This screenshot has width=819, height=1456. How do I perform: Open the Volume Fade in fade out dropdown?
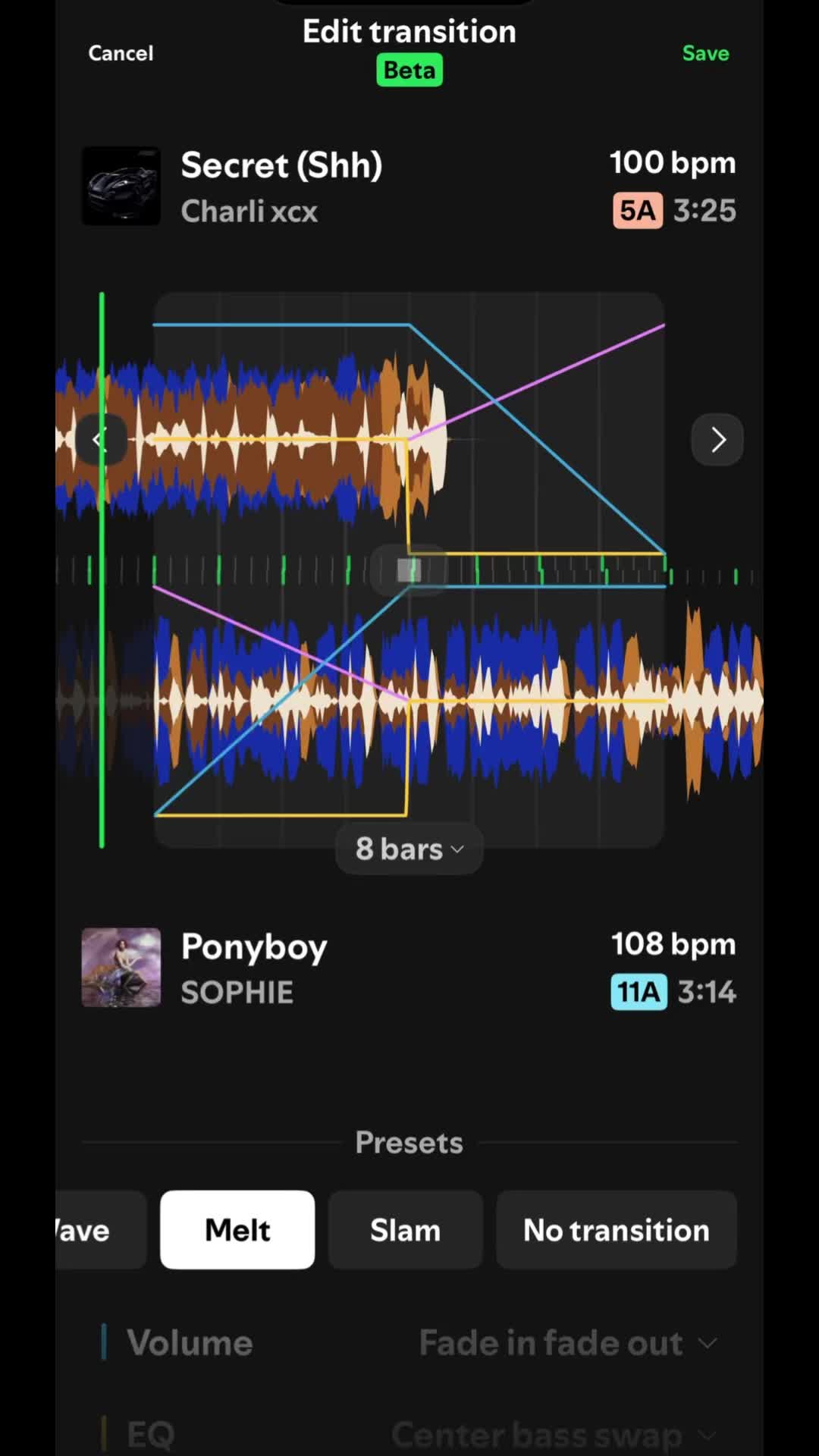point(568,1343)
